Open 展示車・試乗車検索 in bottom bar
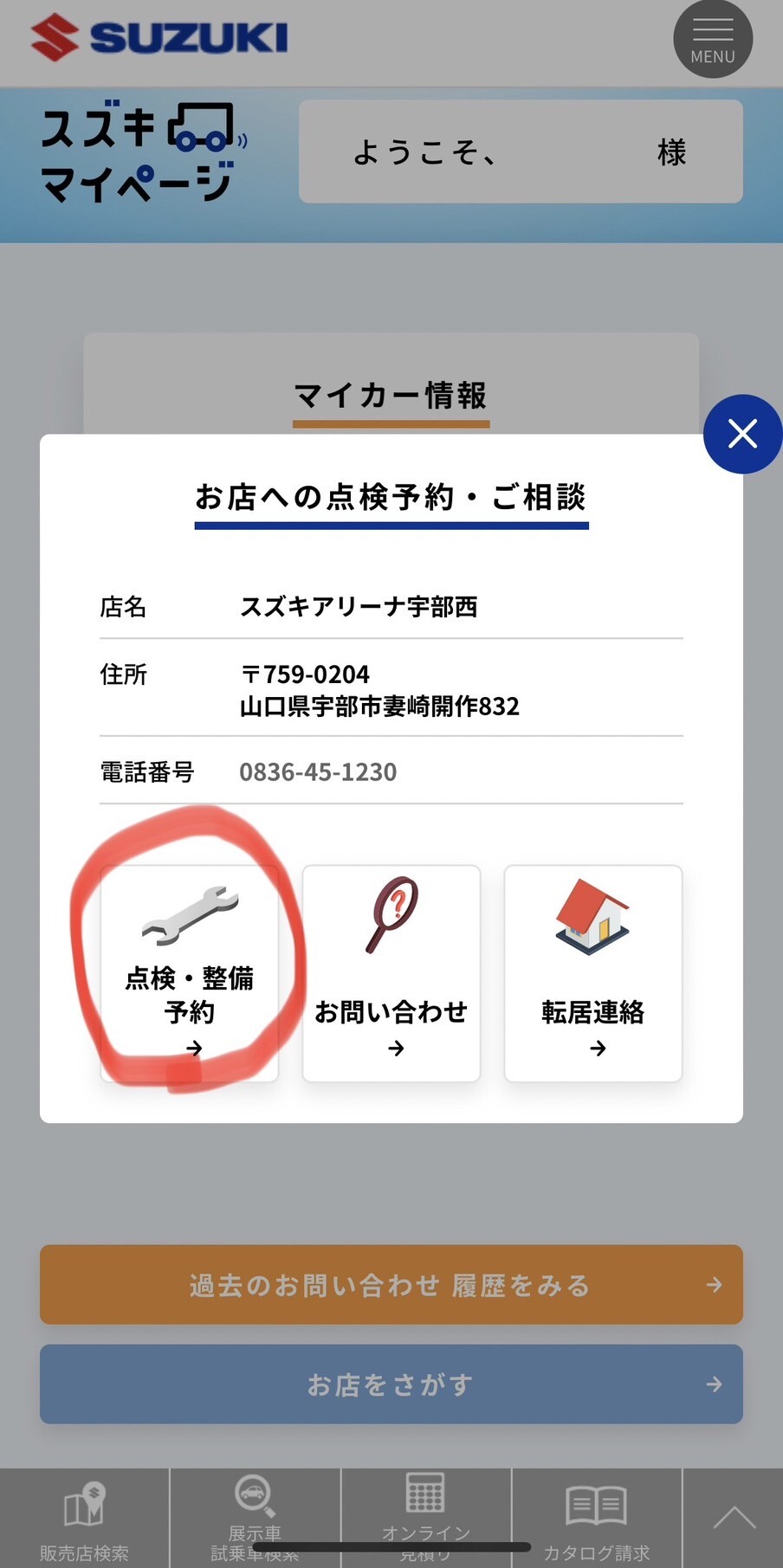The height and width of the screenshot is (1568, 783). point(255,1519)
